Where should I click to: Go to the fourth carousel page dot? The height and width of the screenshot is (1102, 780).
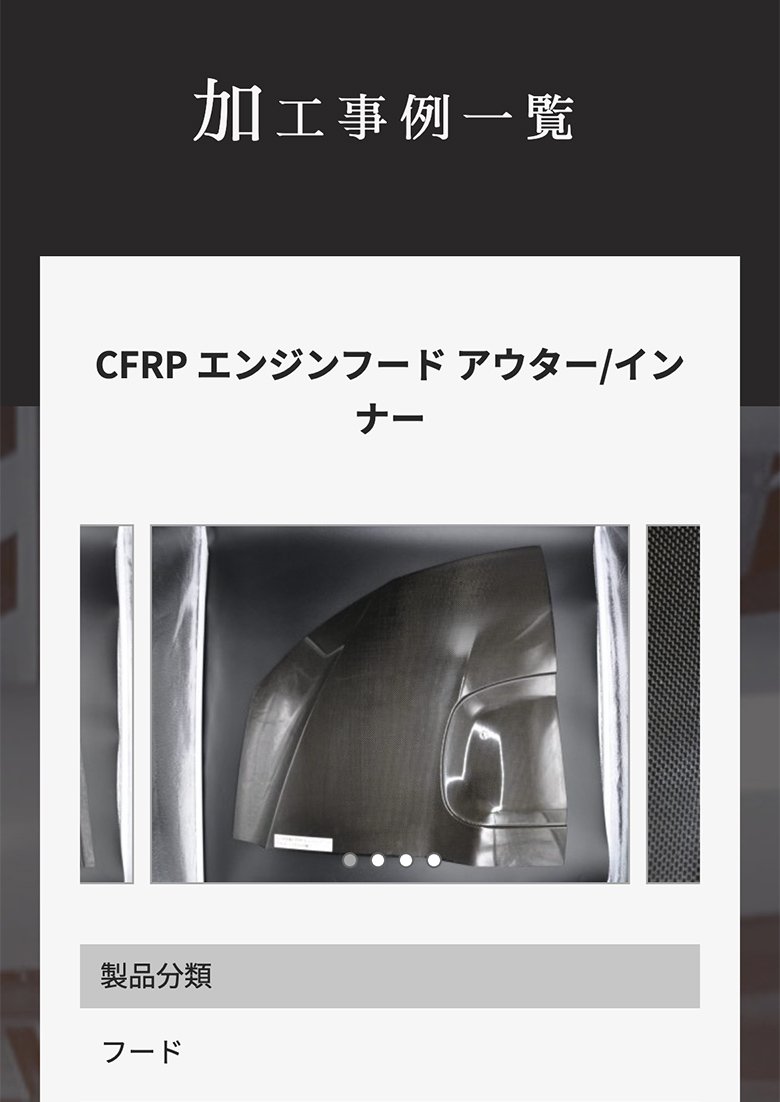(434, 859)
